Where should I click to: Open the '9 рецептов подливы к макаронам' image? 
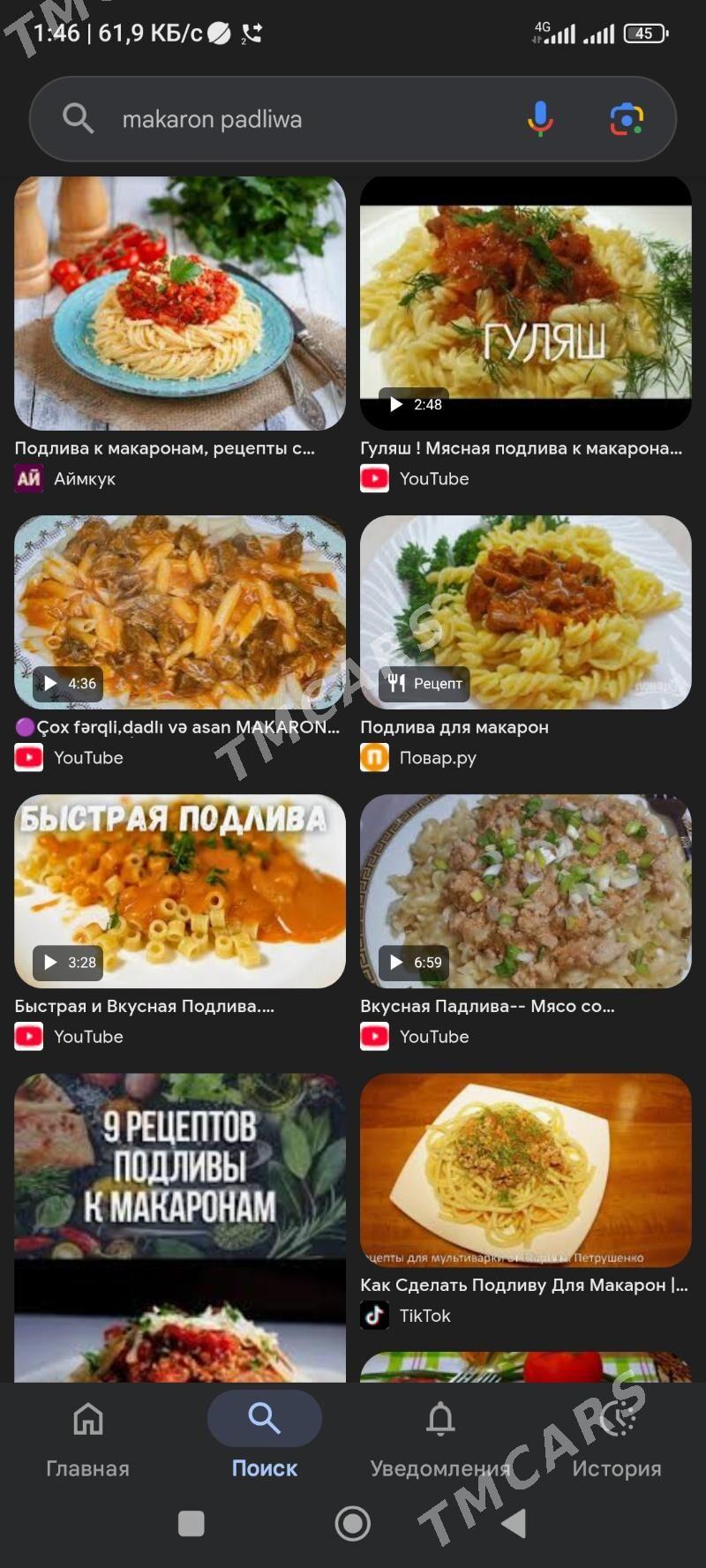point(180,1227)
